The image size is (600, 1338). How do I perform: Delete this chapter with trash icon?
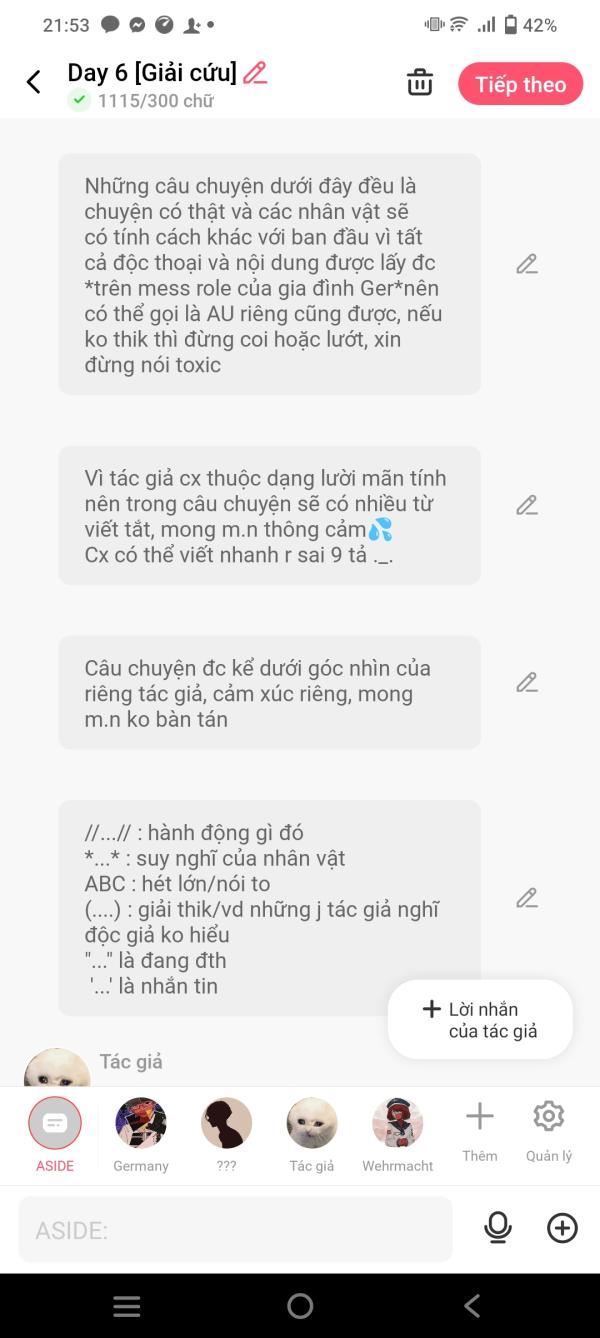coord(420,83)
